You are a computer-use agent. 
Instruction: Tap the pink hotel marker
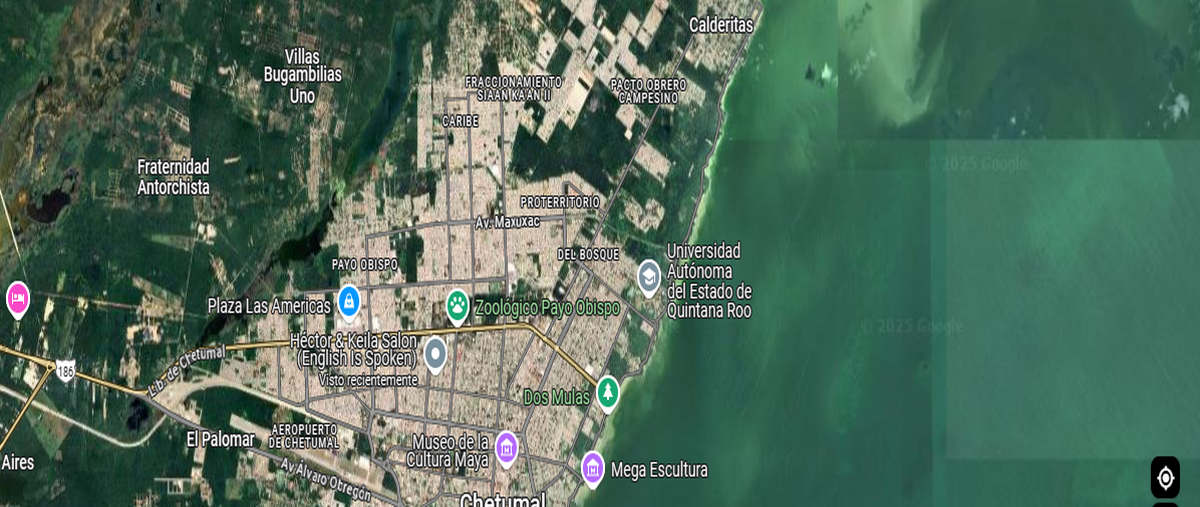click(x=17, y=297)
